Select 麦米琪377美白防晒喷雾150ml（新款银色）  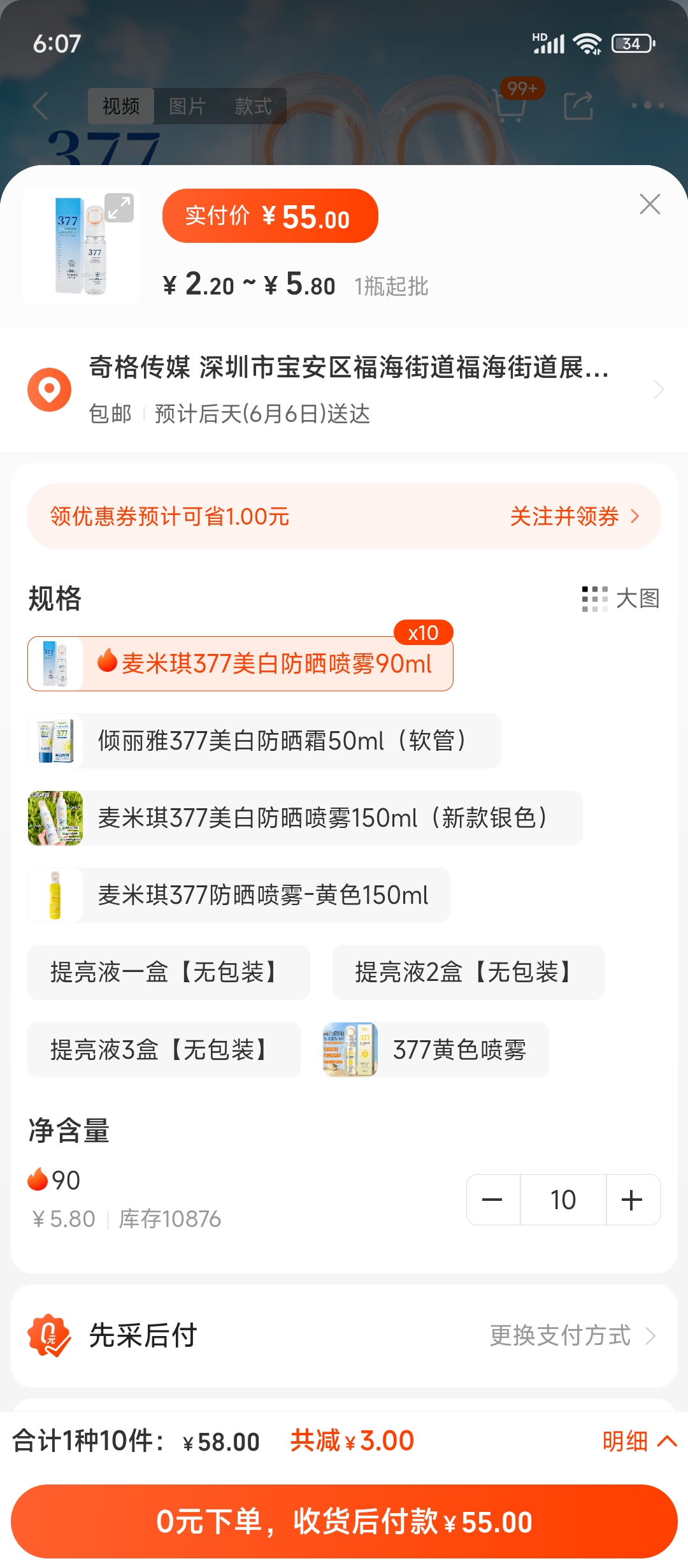(x=305, y=818)
